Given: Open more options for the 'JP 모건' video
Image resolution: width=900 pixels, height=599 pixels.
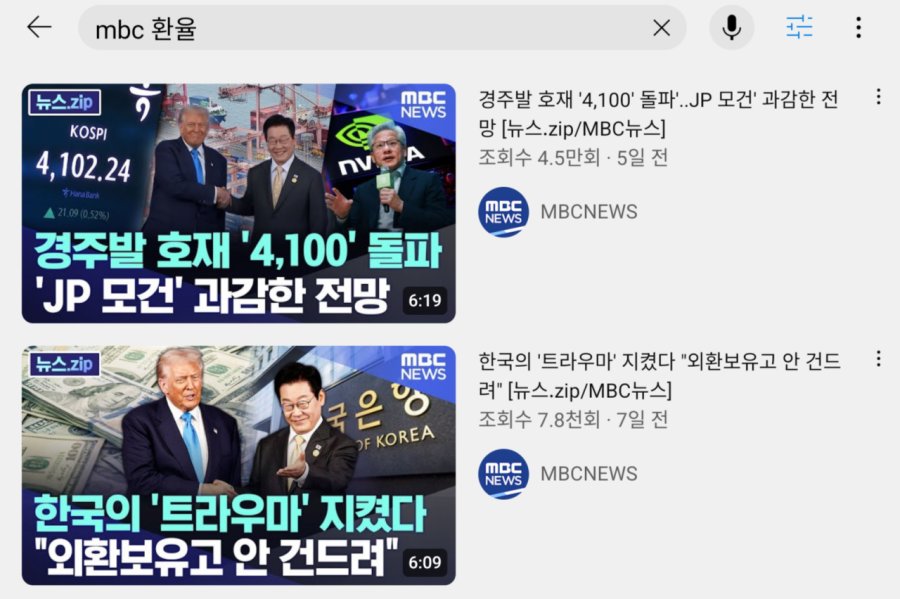Looking at the screenshot, I should click(878, 97).
